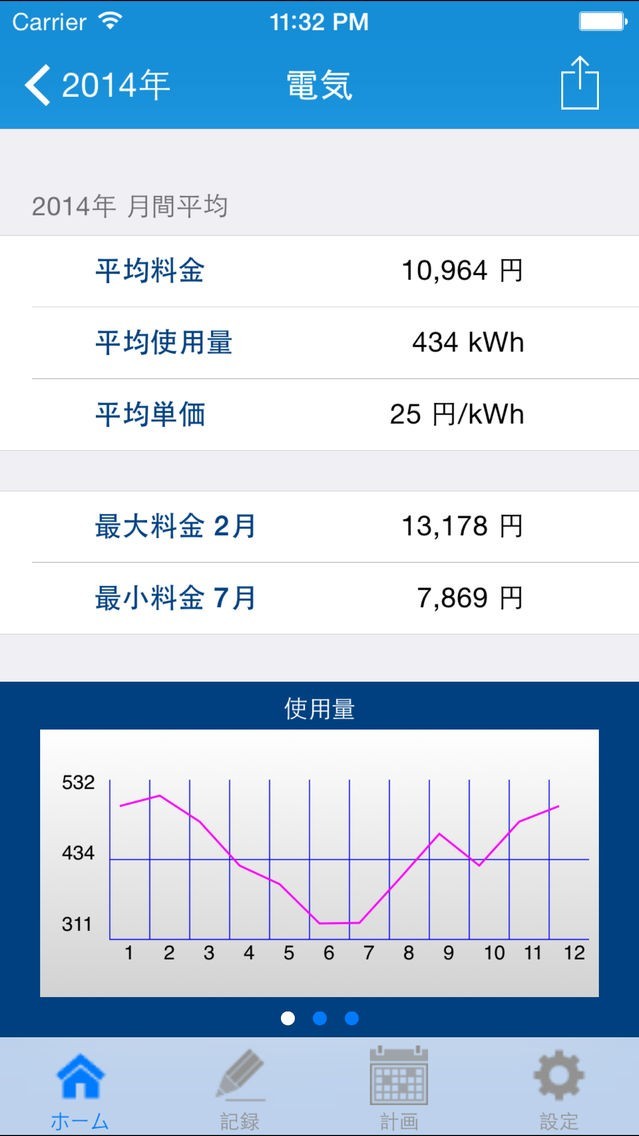Go to the 設定 tab
The height and width of the screenshot is (1136, 639).
559,1088
